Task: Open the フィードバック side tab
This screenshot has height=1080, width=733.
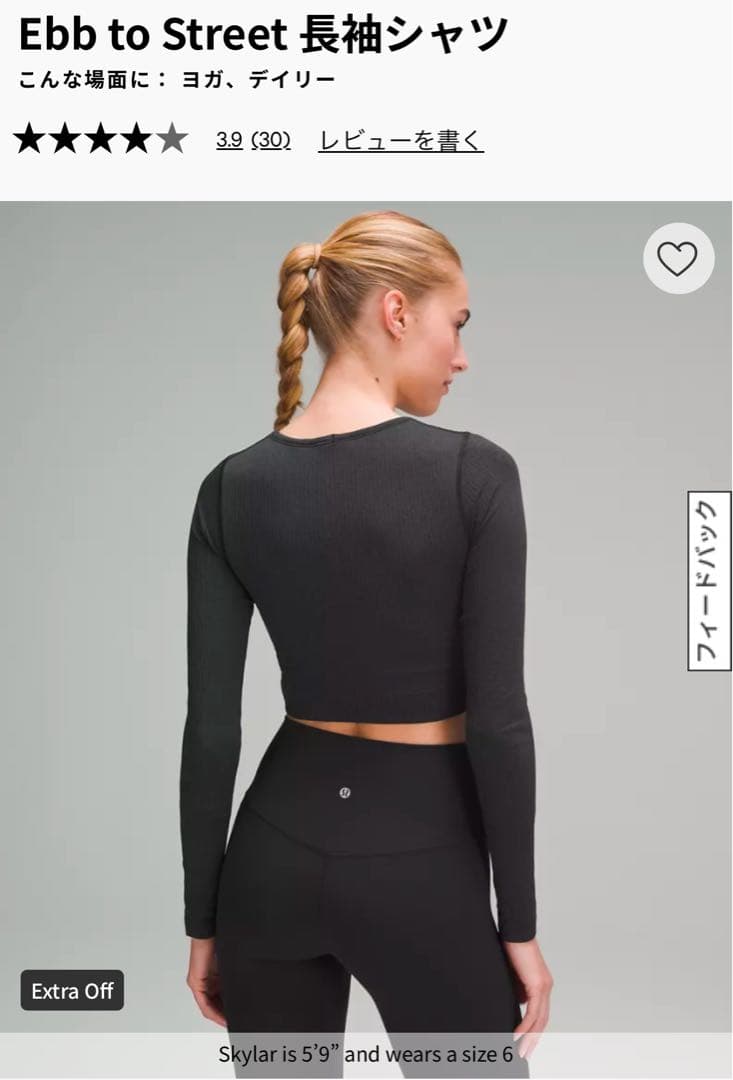Action: pyautogui.click(x=708, y=580)
